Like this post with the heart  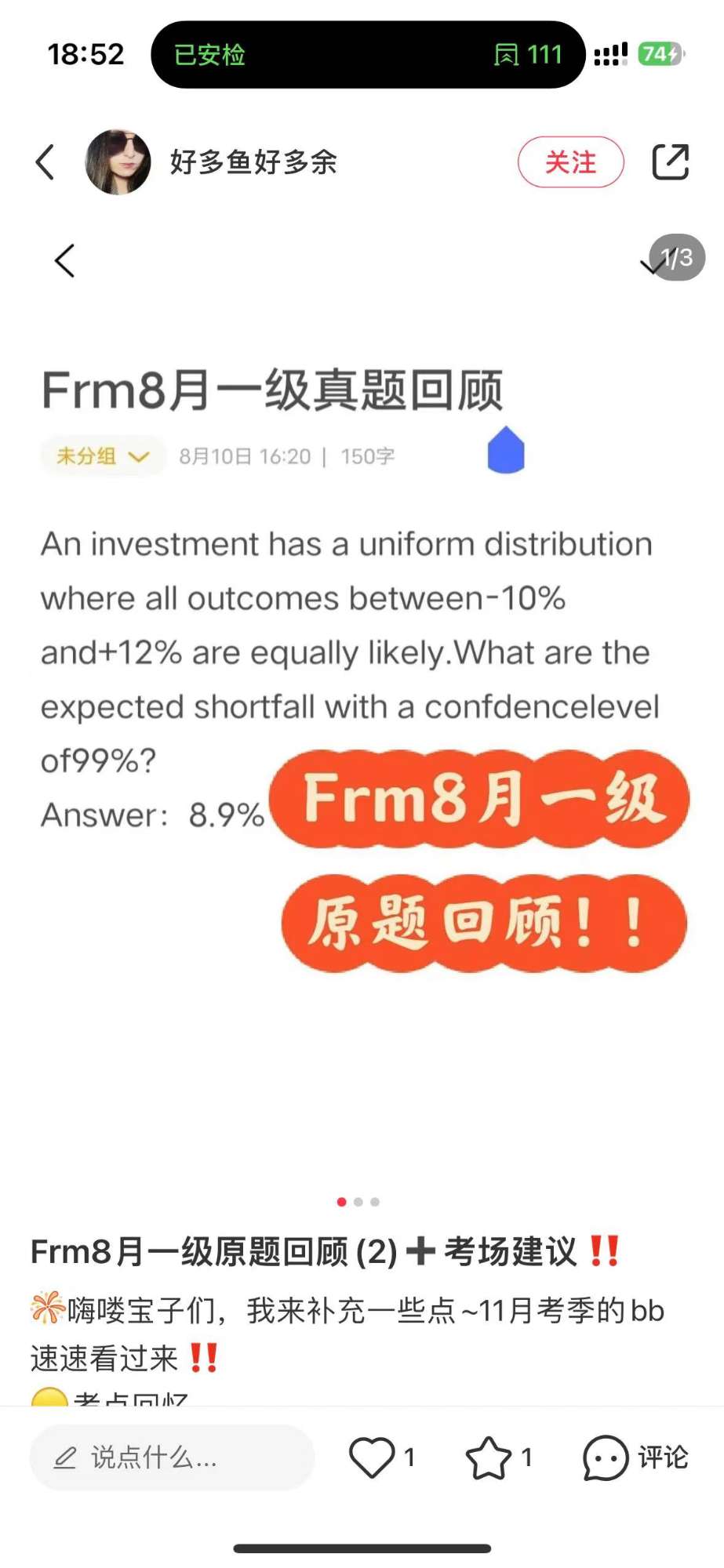(372, 1457)
